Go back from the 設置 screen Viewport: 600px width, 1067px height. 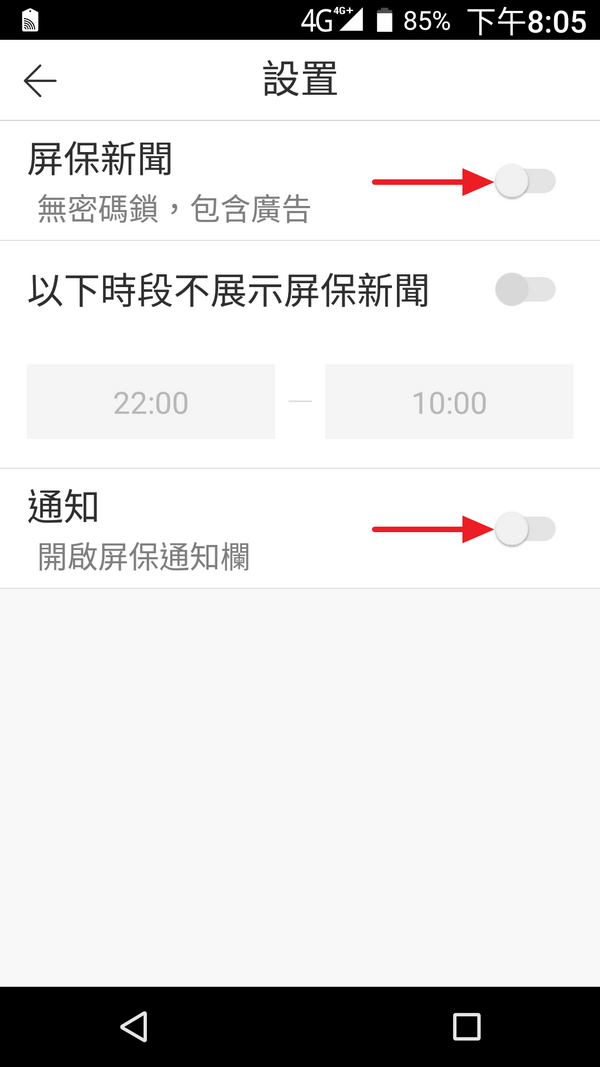click(40, 80)
